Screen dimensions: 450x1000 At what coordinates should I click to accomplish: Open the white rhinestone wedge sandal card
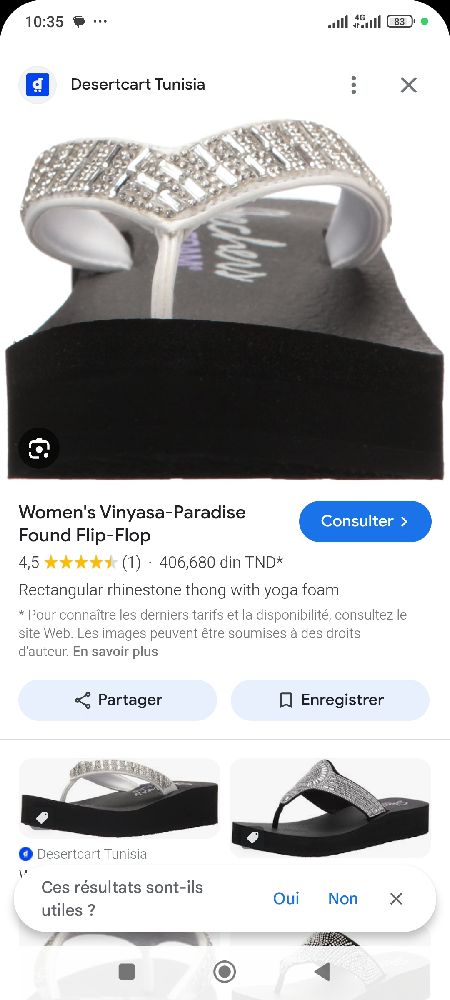pyautogui.click(x=119, y=799)
